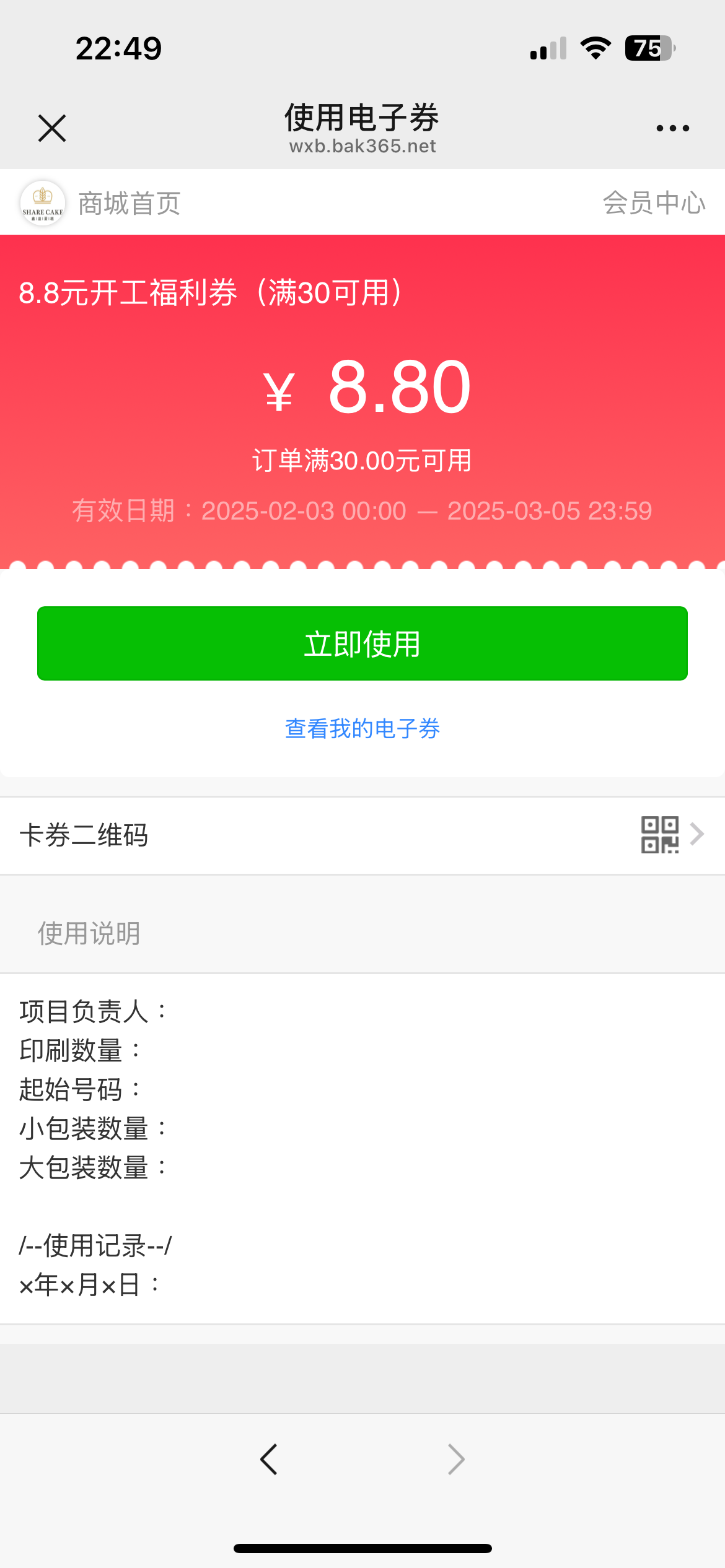
Task: Open the 卡券二维码 row
Action: (x=362, y=835)
